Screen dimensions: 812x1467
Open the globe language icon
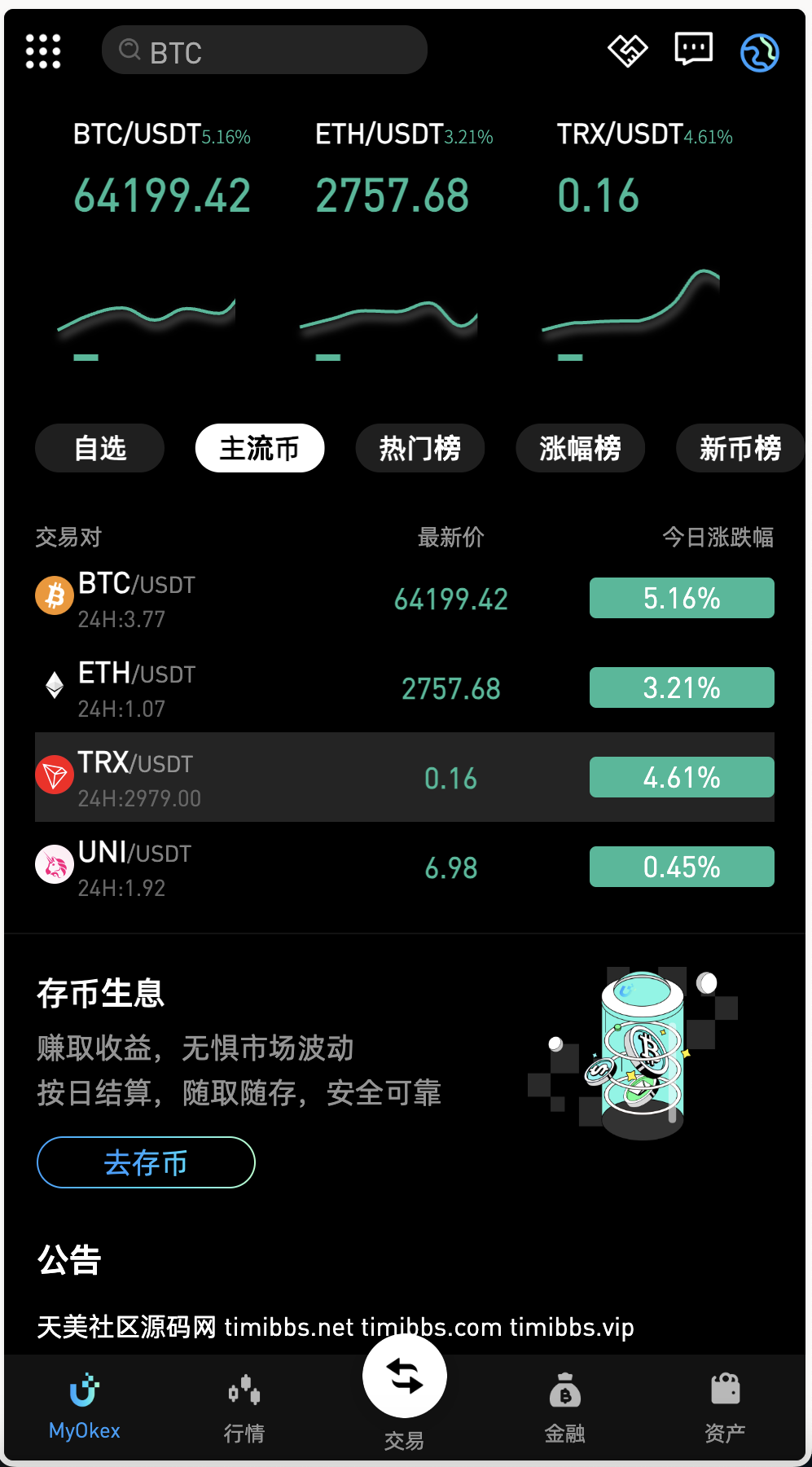pos(759,53)
